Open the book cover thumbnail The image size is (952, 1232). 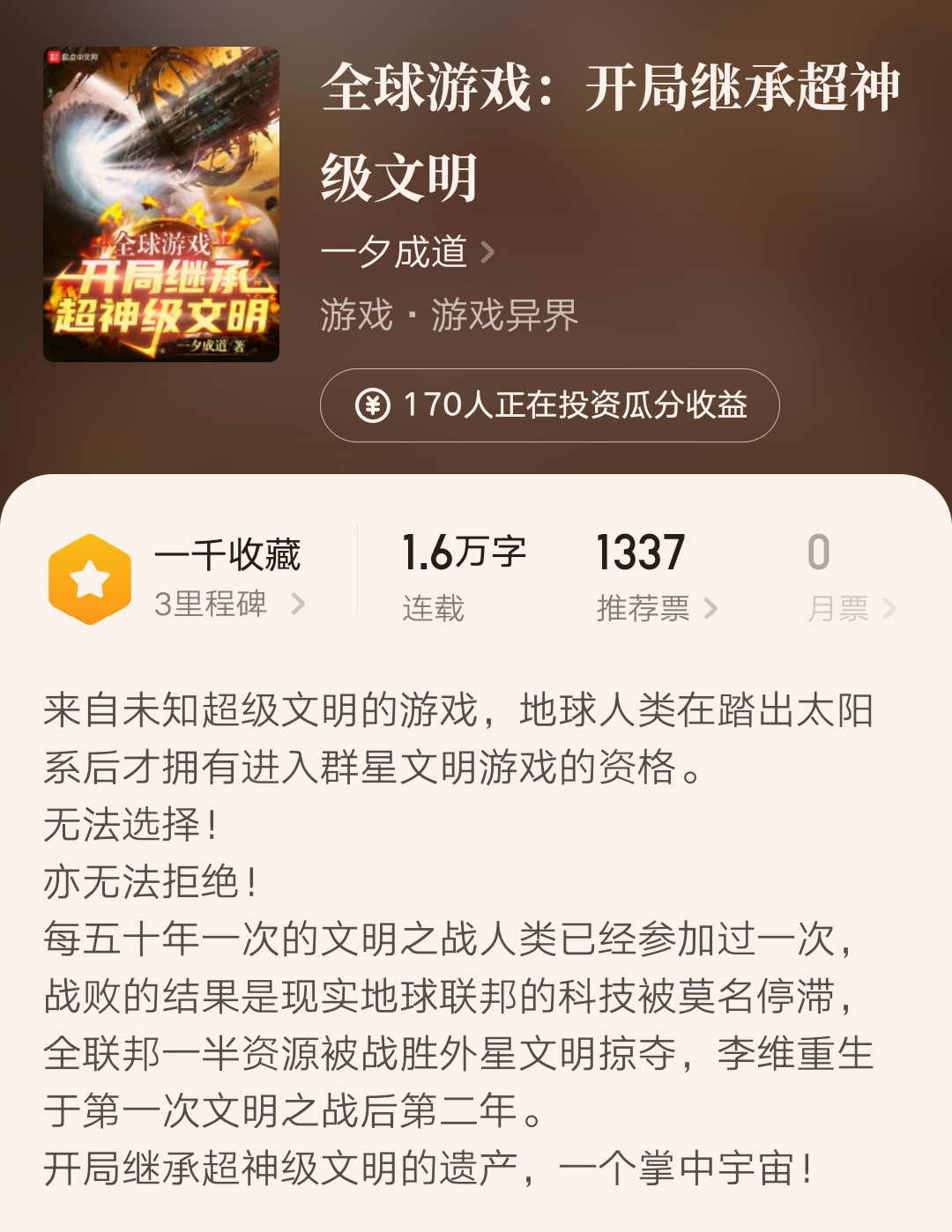[160, 203]
